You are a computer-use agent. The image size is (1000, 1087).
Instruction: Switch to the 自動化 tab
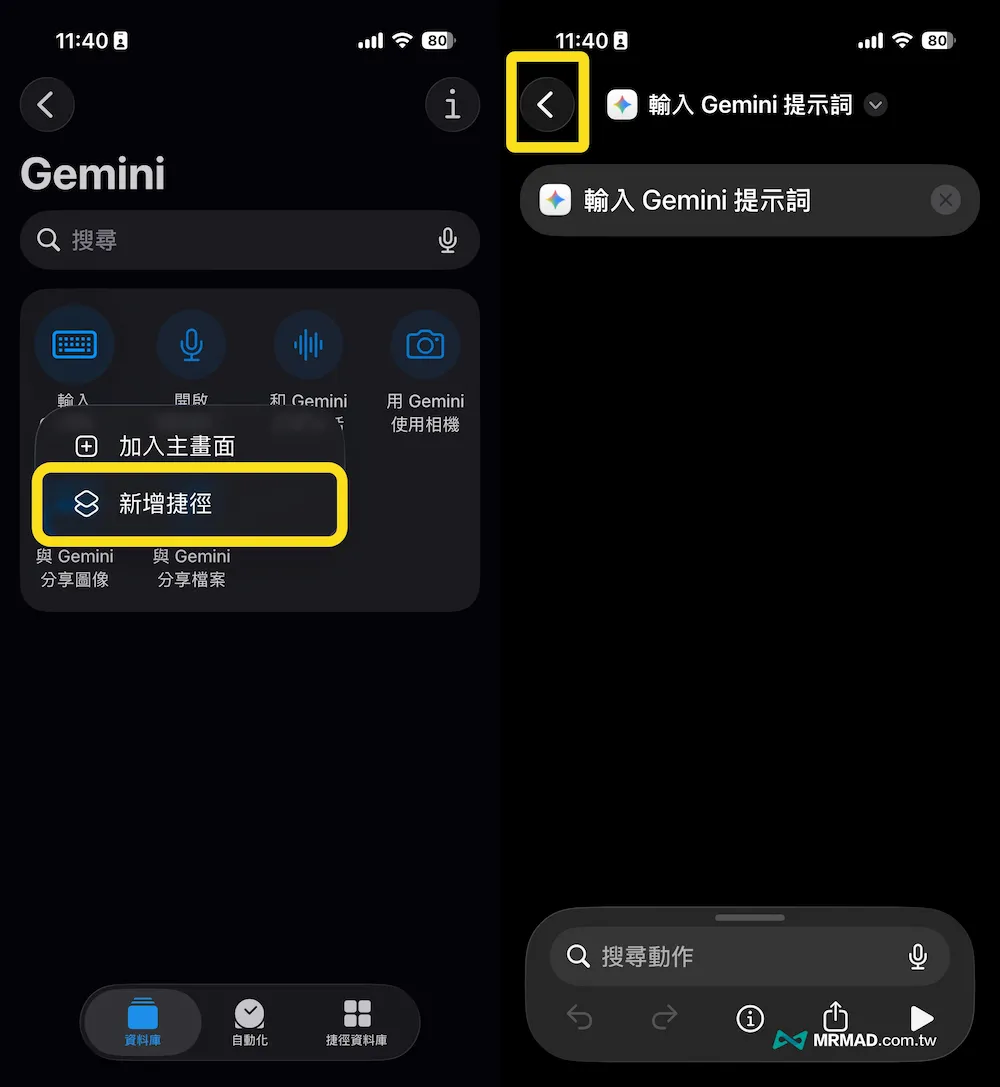249,1021
